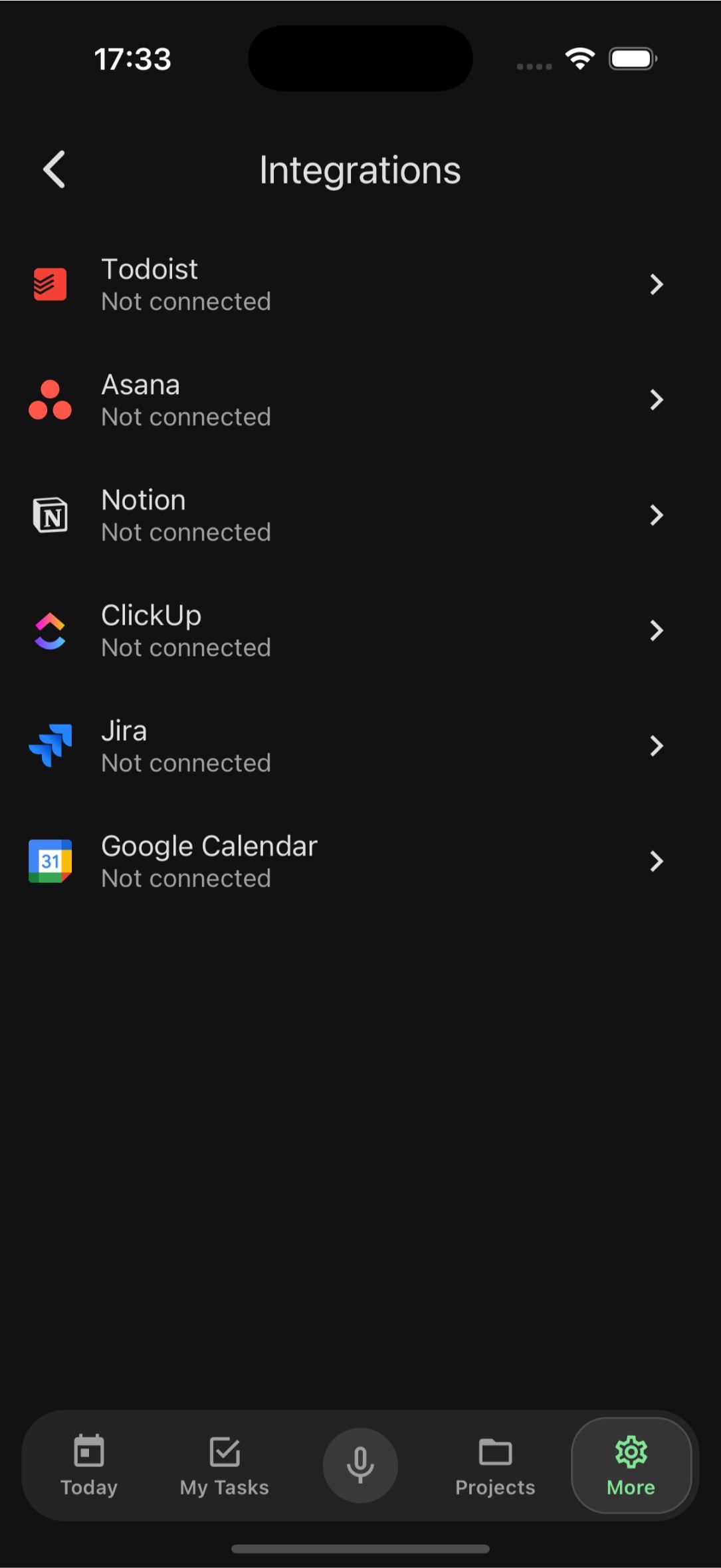The image size is (721, 1568).
Task: Select the Jira Not connected row
Action: coord(359,745)
